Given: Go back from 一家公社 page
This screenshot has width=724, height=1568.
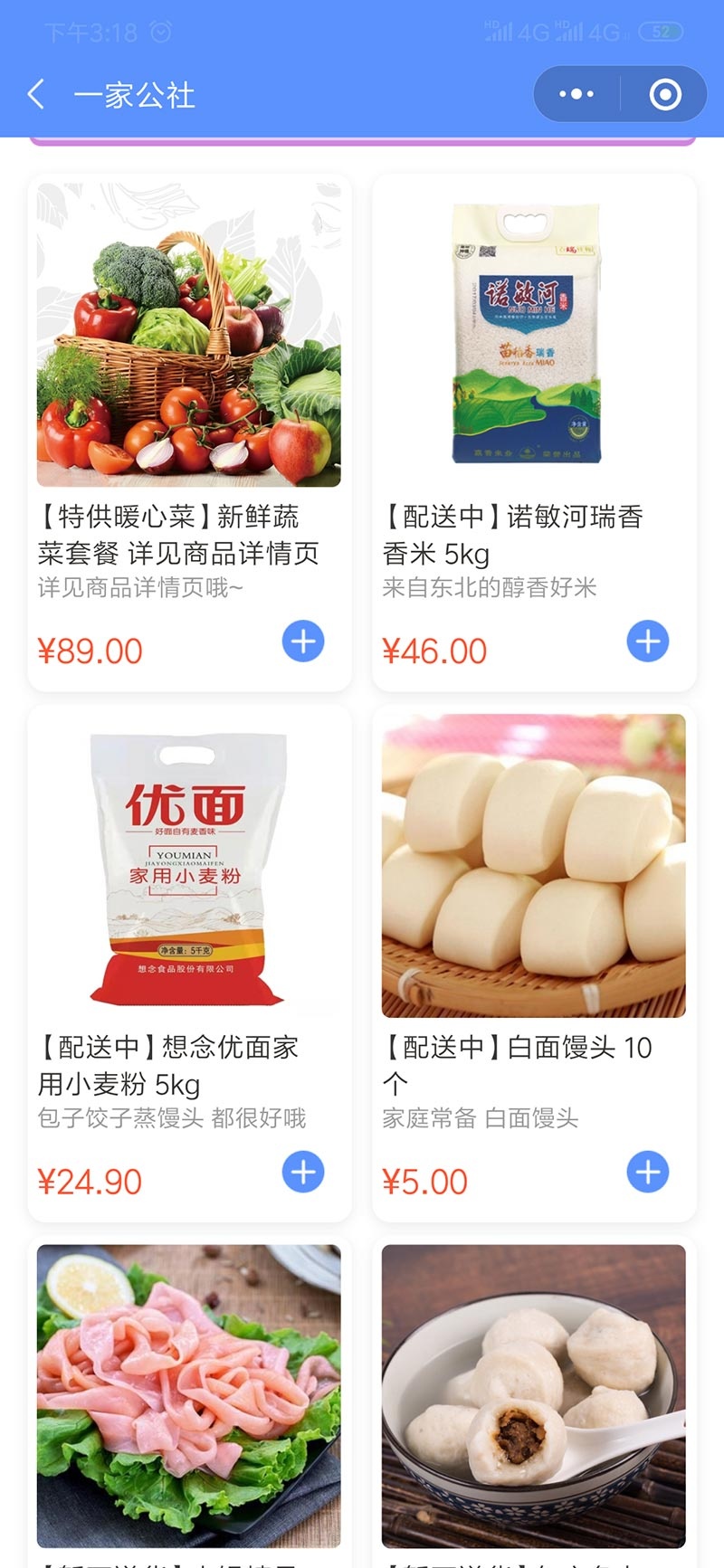Looking at the screenshot, I should (x=36, y=94).
